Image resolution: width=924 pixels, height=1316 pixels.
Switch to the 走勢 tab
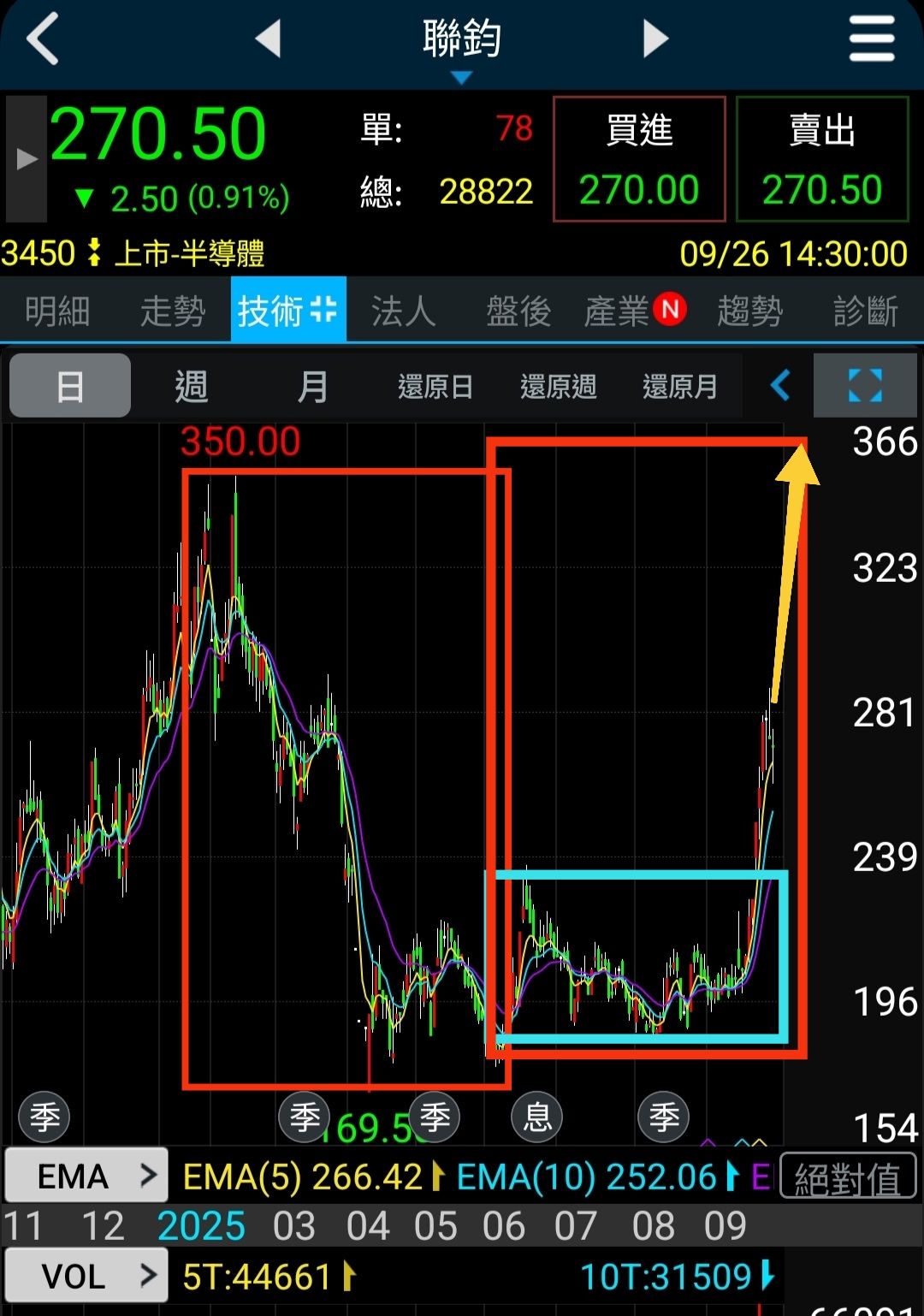click(173, 311)
